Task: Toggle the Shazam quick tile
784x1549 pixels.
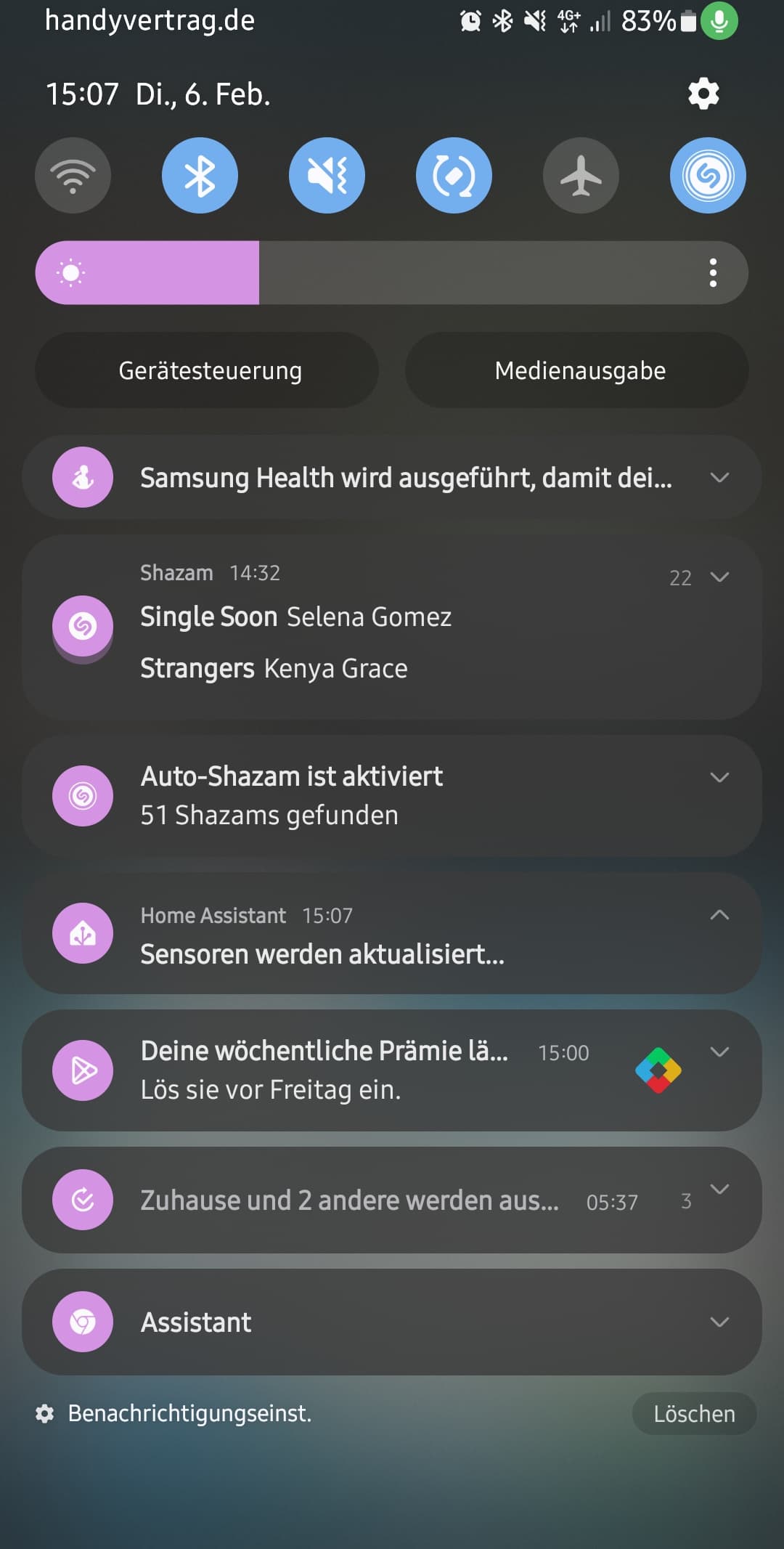Action: pyautogui.click(x=708, y=175)
